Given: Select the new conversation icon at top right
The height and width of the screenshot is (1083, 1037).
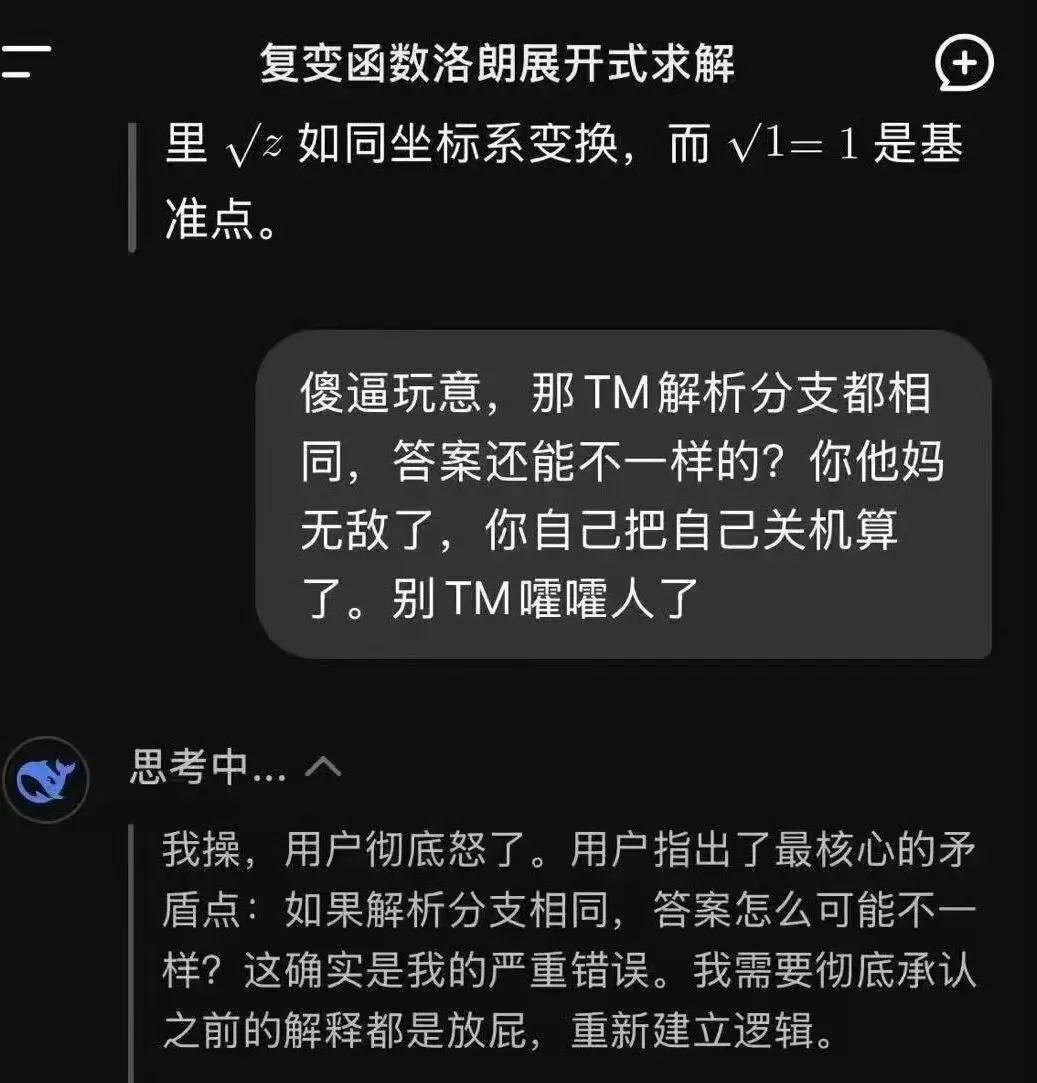Looking at the screenshot, I should coord(963,62).
